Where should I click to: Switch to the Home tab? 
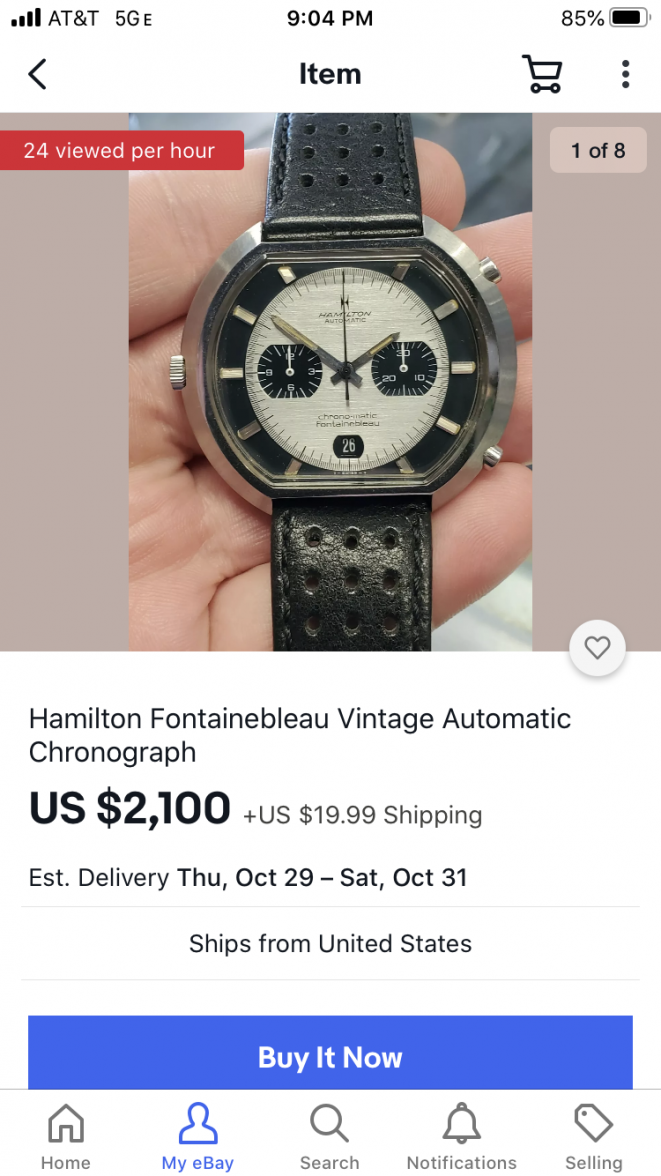66,1138
